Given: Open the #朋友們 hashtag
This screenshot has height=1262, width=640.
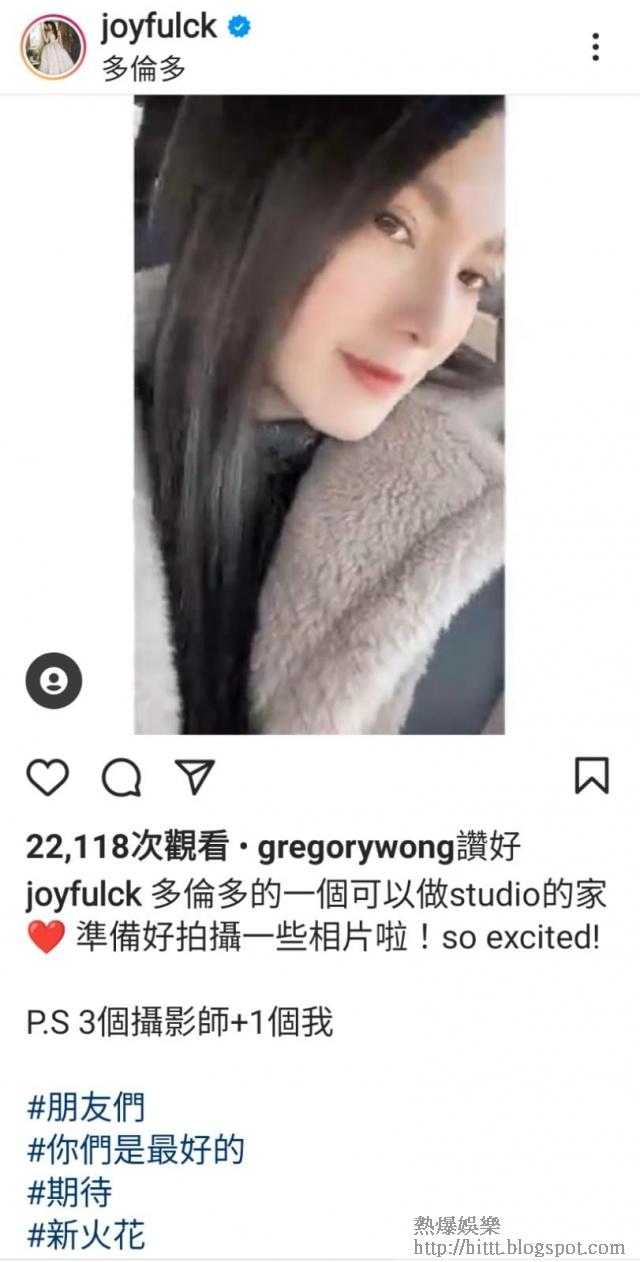Looking at the screenshot, I should click(86, 1107).
